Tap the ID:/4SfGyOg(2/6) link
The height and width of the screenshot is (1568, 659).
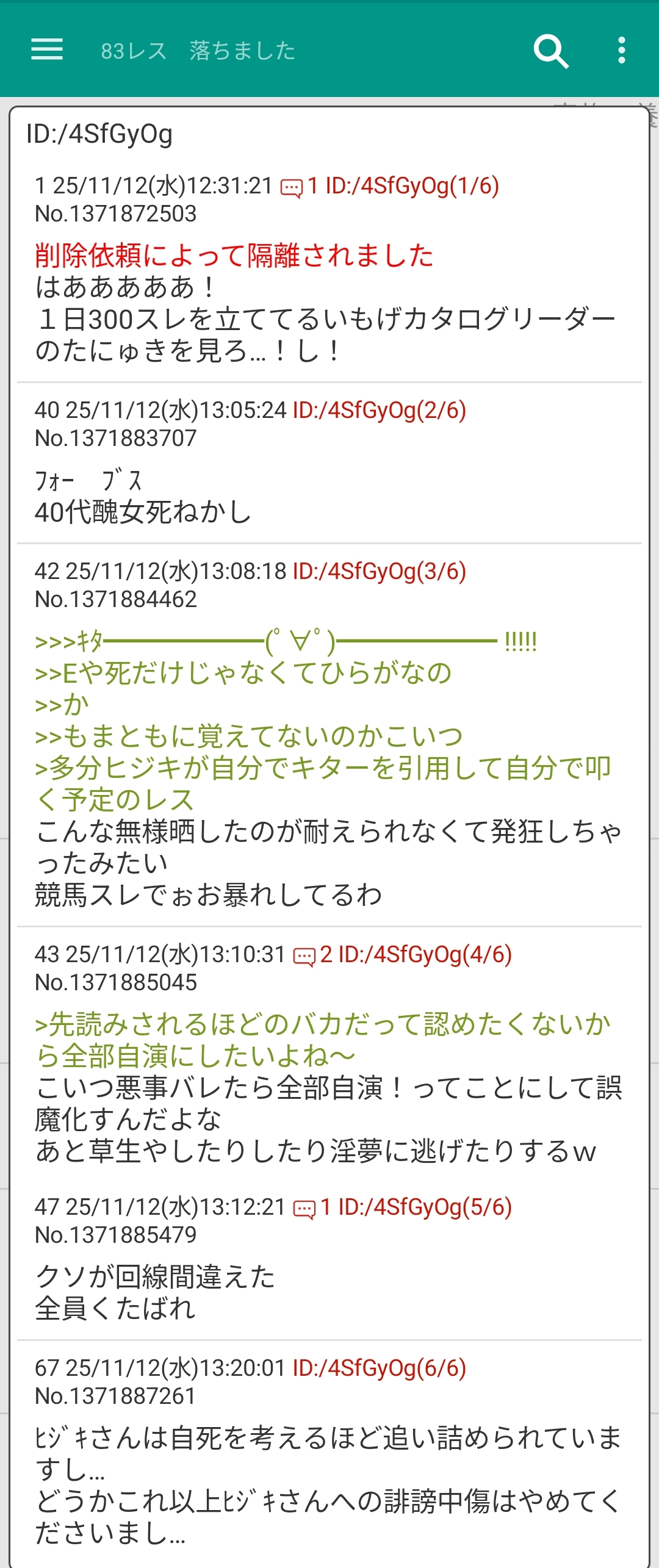[379, 411]
